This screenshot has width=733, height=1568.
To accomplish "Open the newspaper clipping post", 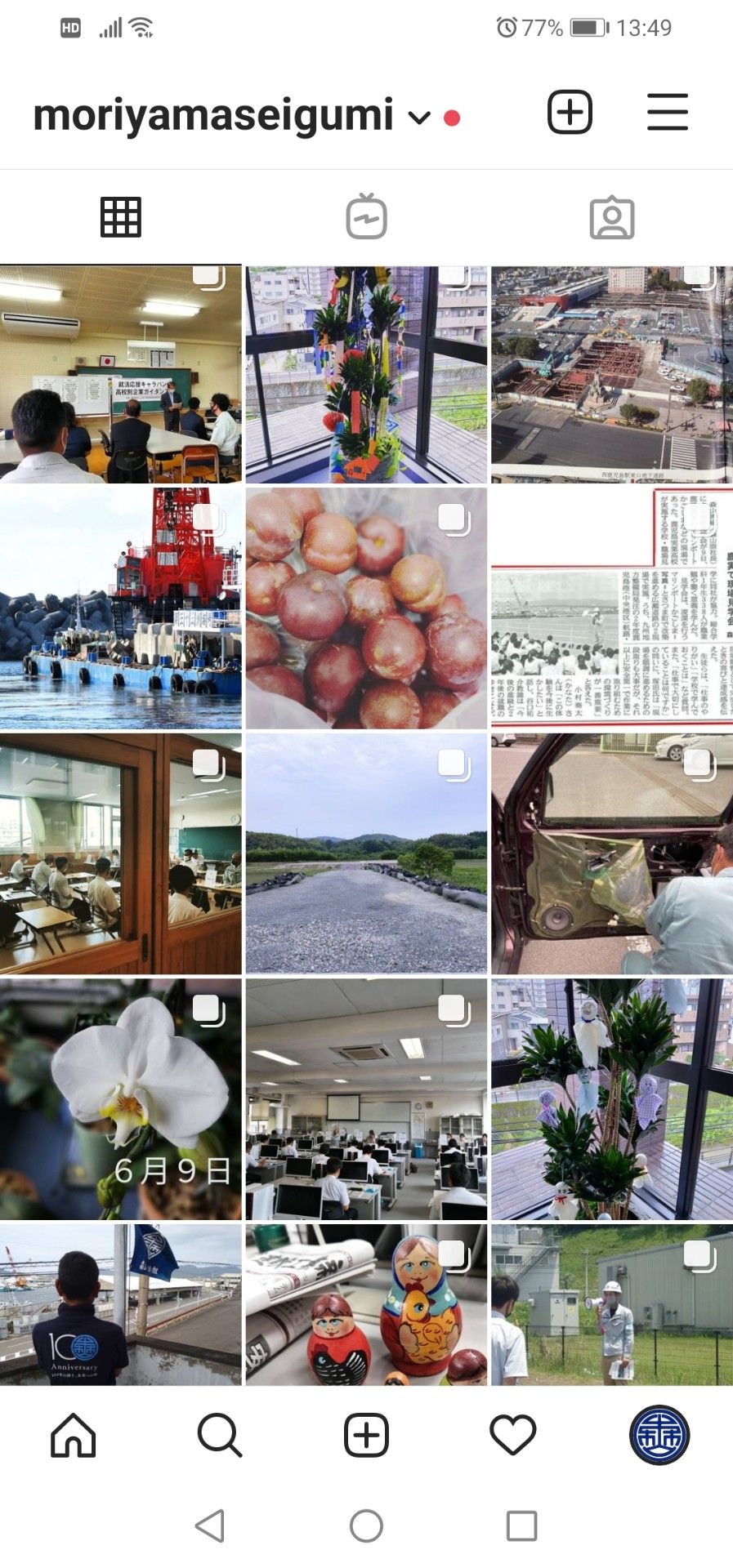I will pyautogui.click(x=611, y=608).
